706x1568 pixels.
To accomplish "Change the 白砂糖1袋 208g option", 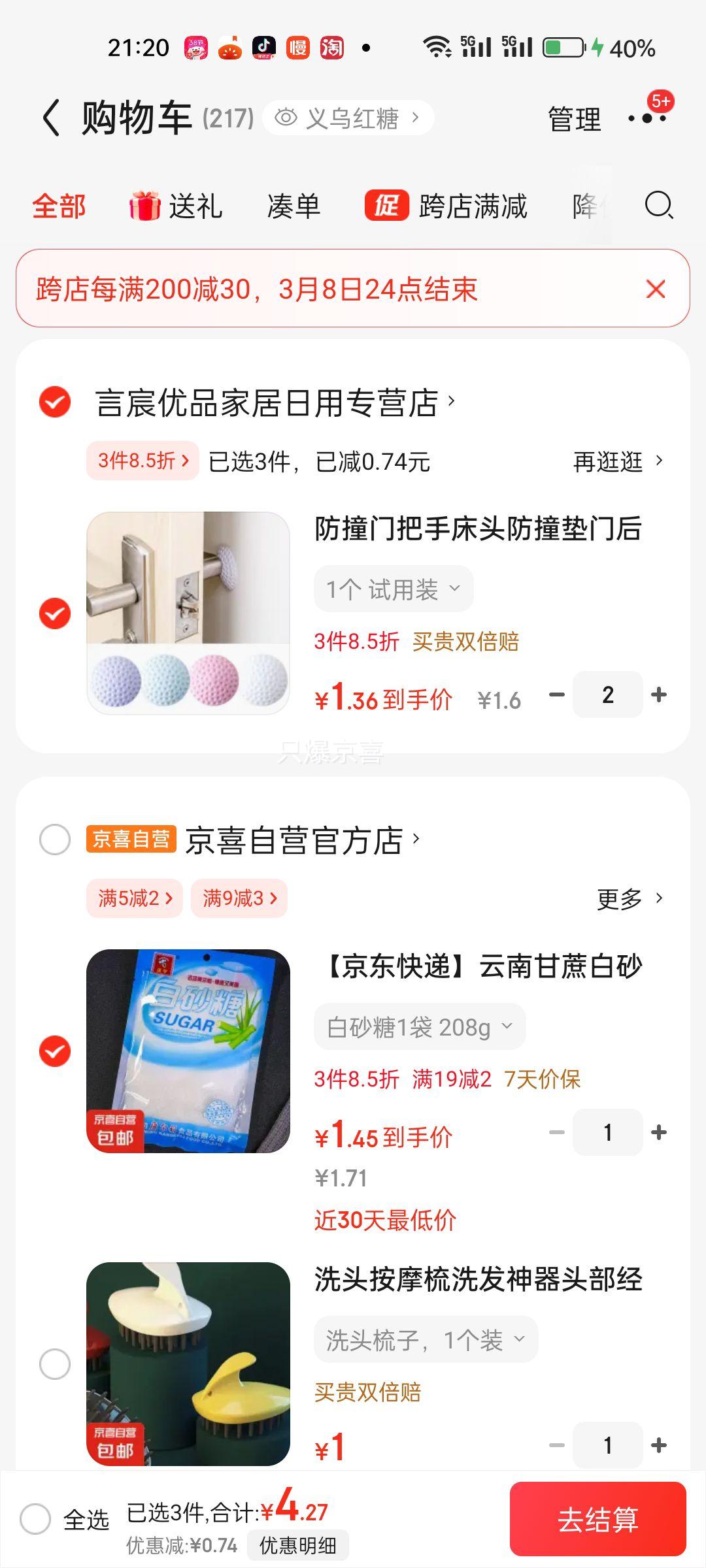I will click(x=420, y=1027).
